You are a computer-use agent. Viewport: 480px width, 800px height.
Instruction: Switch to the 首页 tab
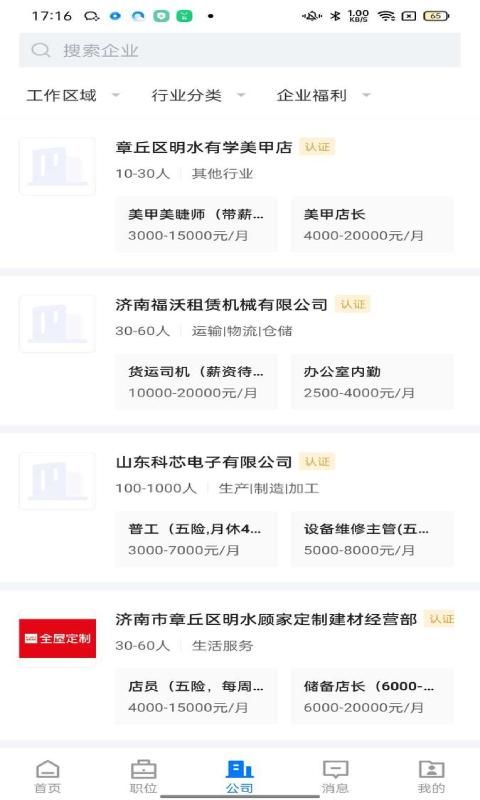[47, 777]
